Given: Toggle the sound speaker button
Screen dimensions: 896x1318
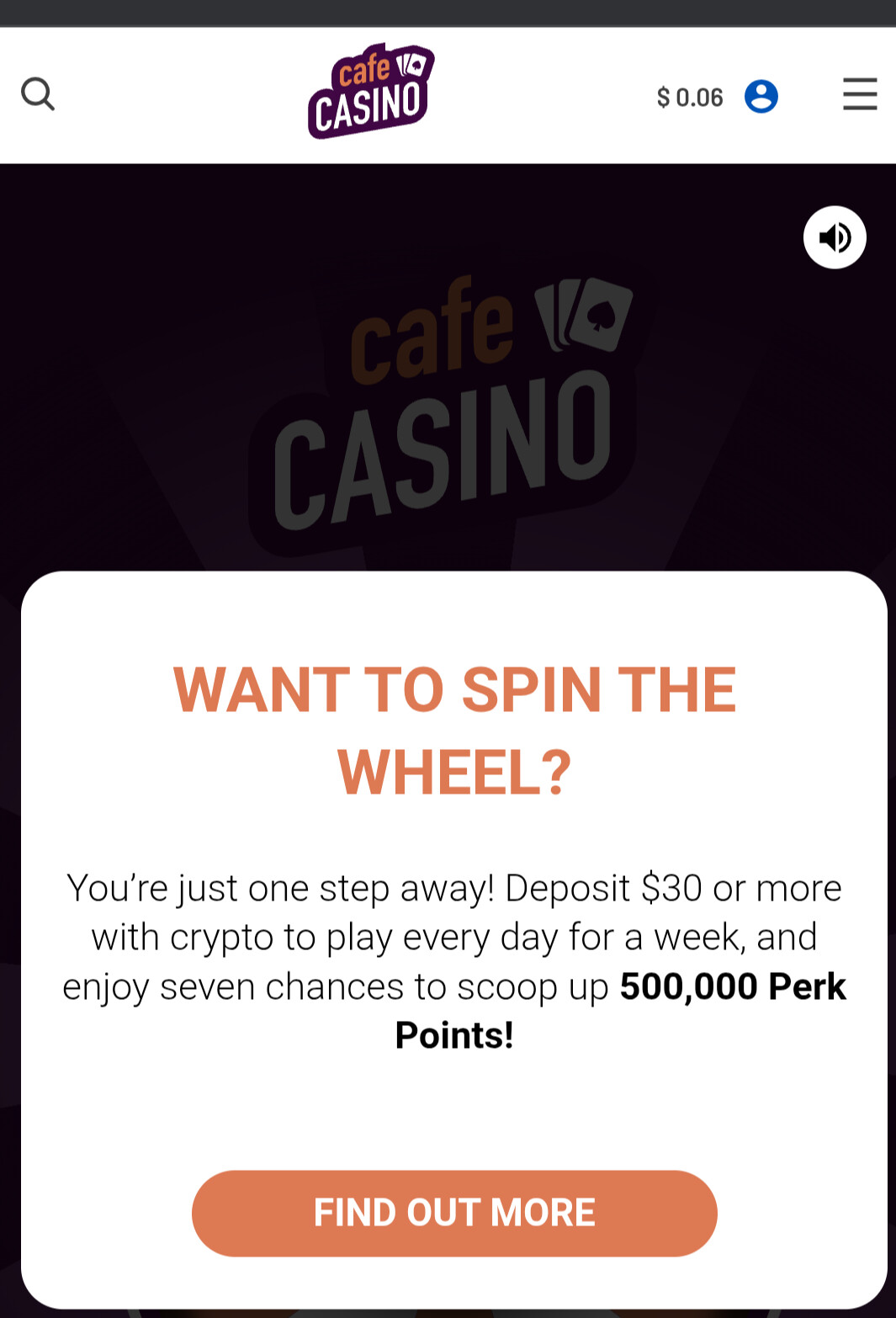Looking at the screenshot, I should 835,237.
